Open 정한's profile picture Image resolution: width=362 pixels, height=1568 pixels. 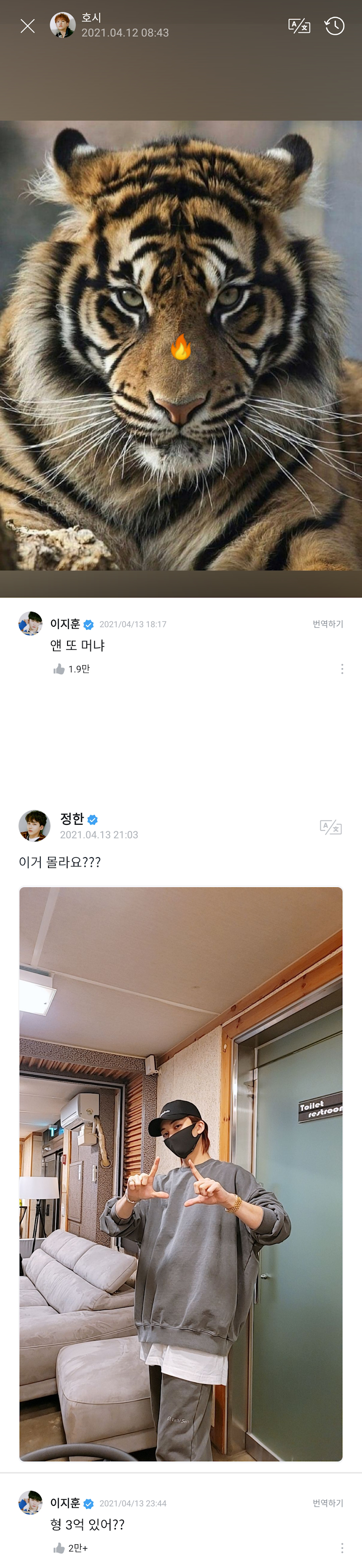(34, 826)
